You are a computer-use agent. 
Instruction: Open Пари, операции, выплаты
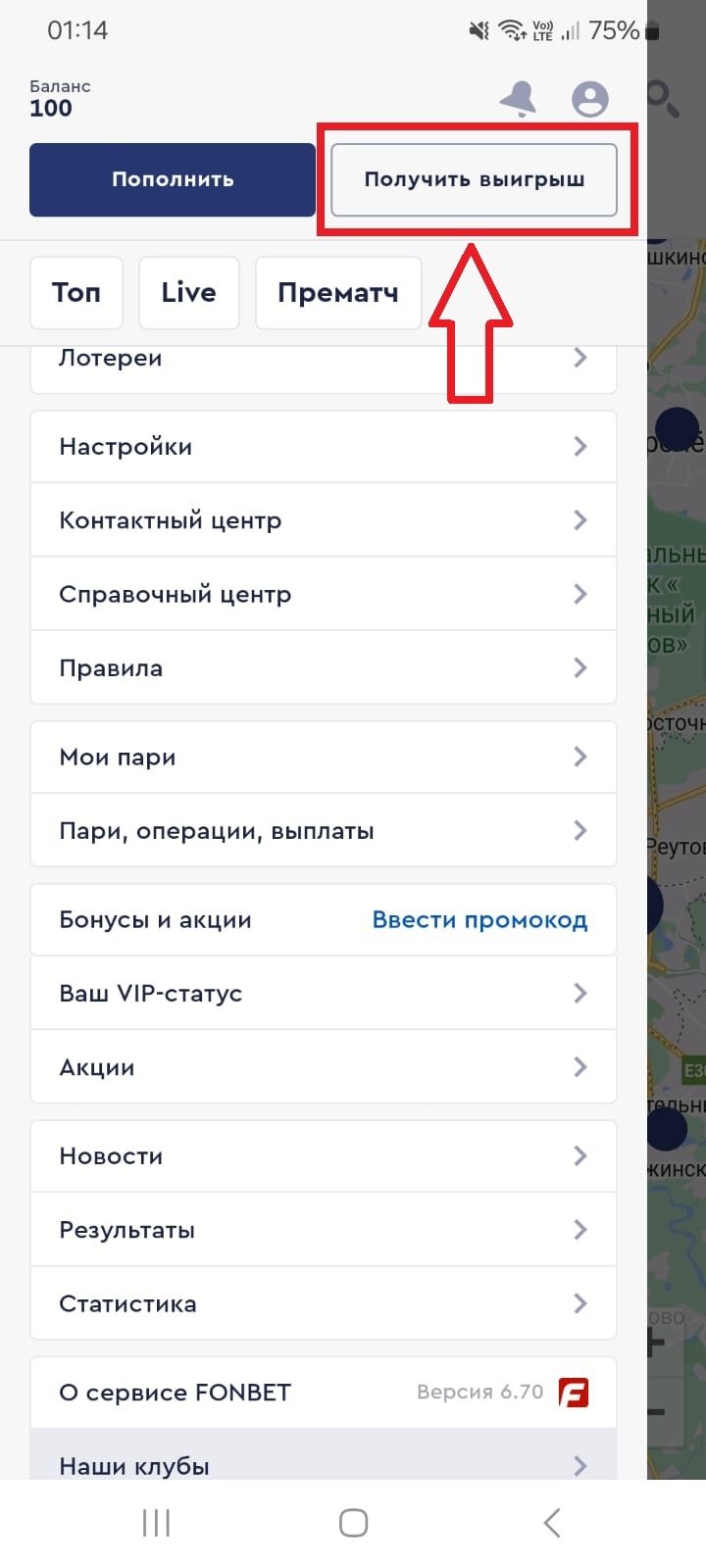324,831
